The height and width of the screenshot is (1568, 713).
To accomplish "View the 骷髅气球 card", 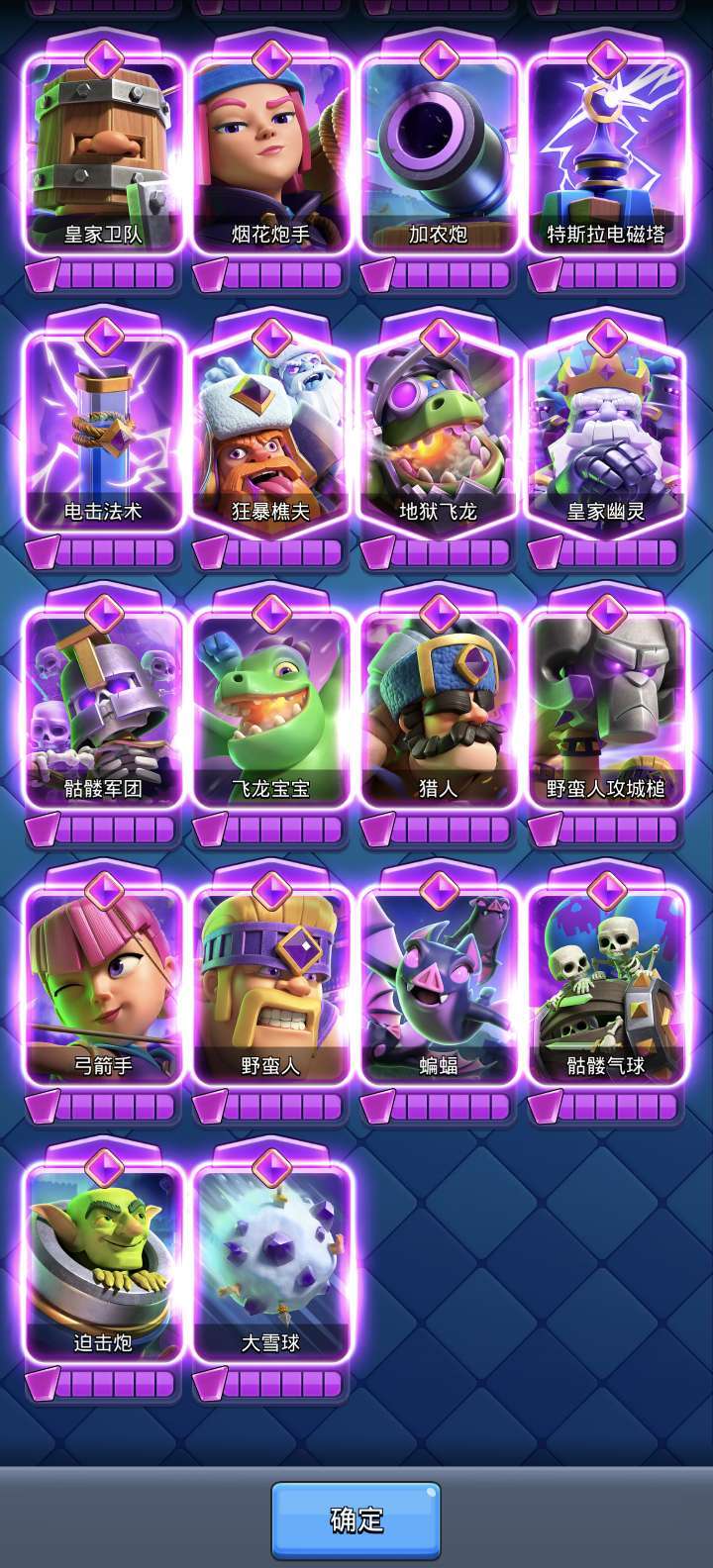I will point(605,990).
